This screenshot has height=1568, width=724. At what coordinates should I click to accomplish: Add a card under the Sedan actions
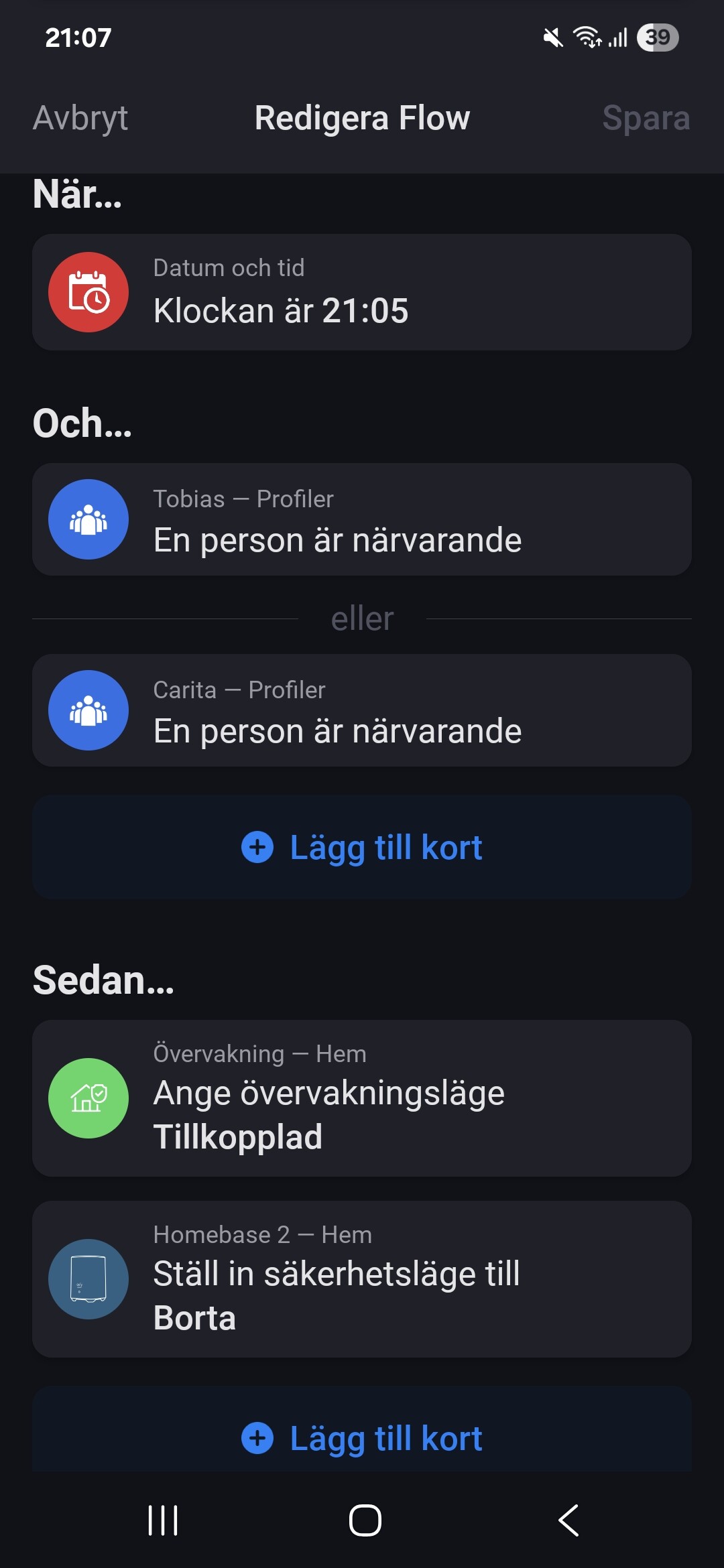pos(362,1438)
